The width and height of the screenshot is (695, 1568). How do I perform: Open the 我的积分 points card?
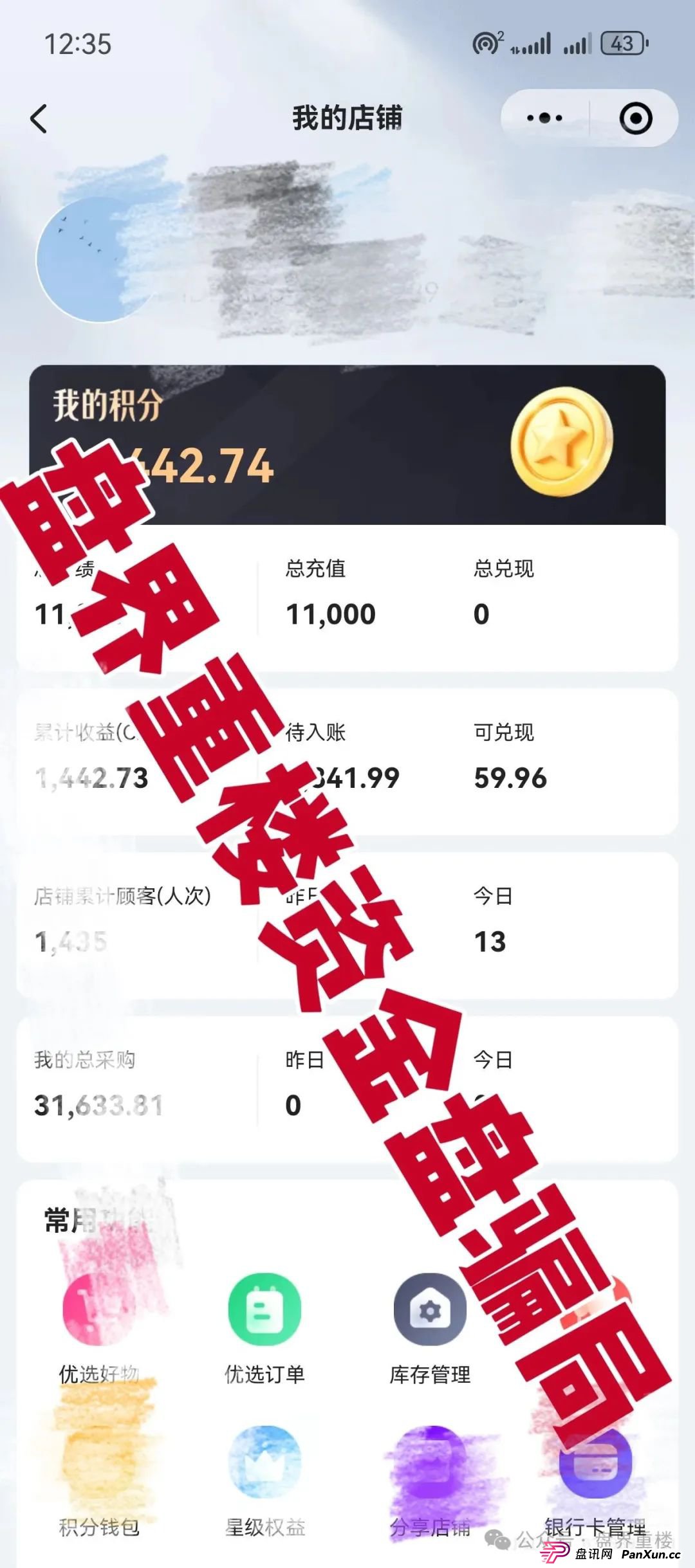click(x=347, y=444)
